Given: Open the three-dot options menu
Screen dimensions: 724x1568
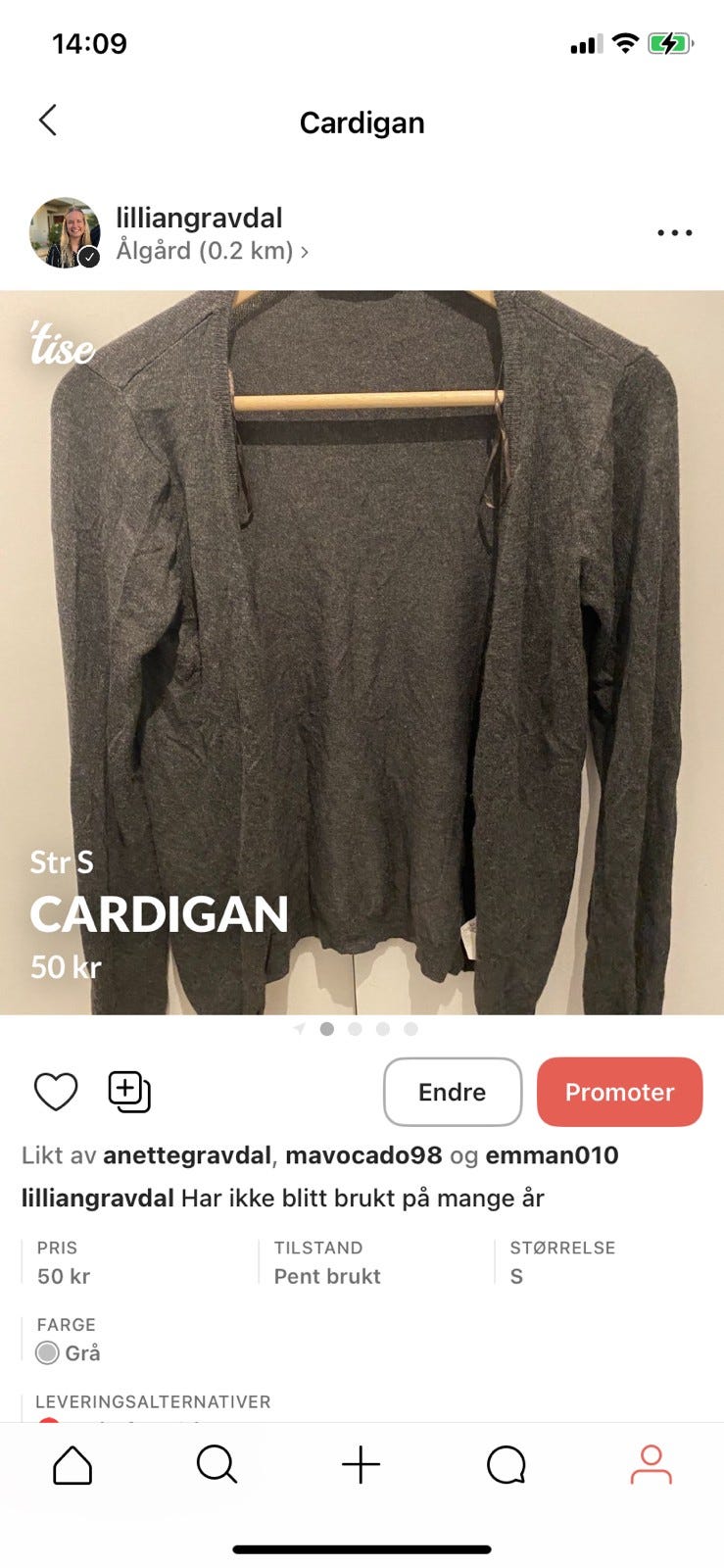Looking at the screenshot, I should pyautogui.click(x=673, y=232).
